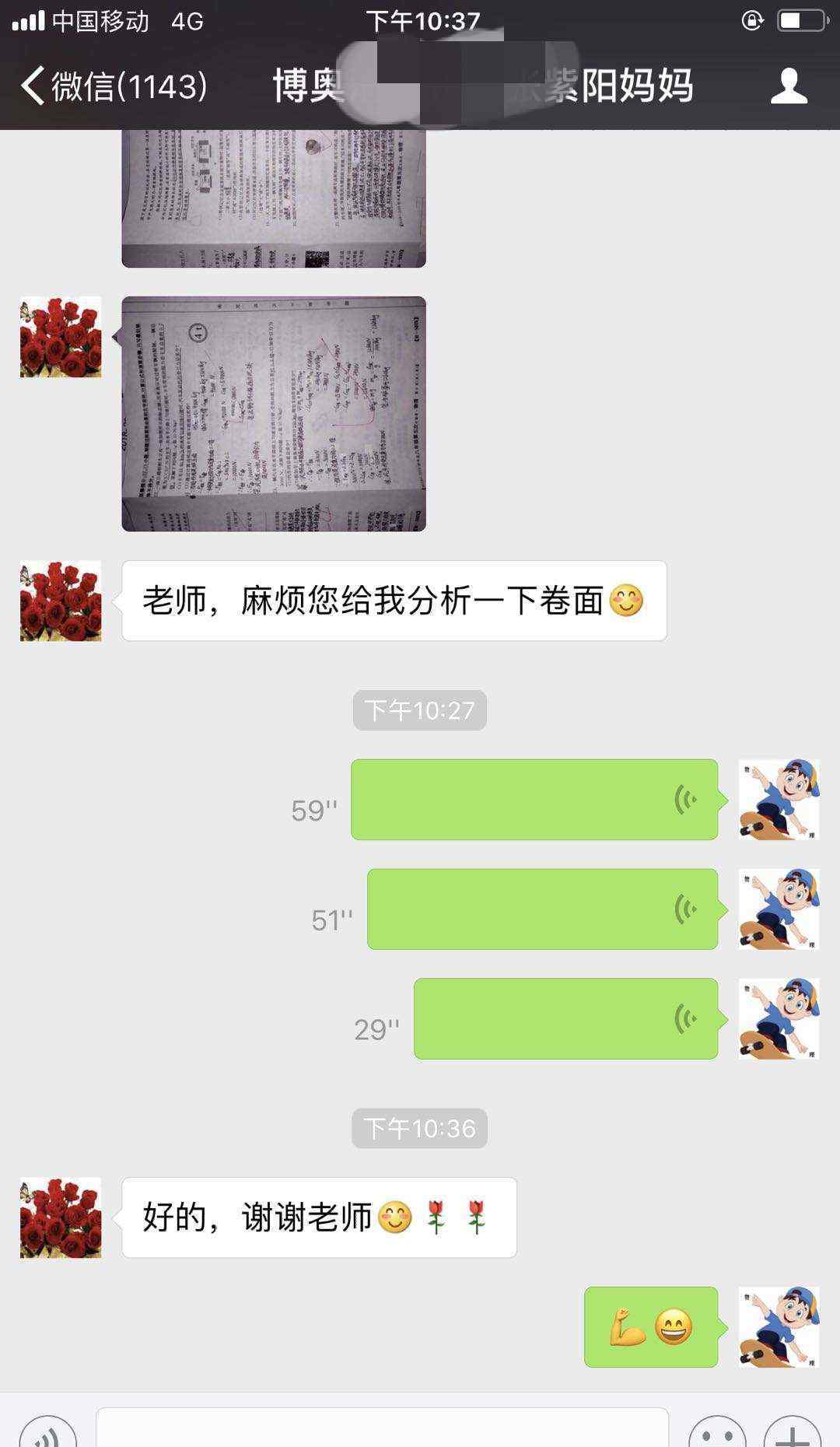
Task: Tap the cartoon boy avatar by emoji reply
Action: point(779,1327)
